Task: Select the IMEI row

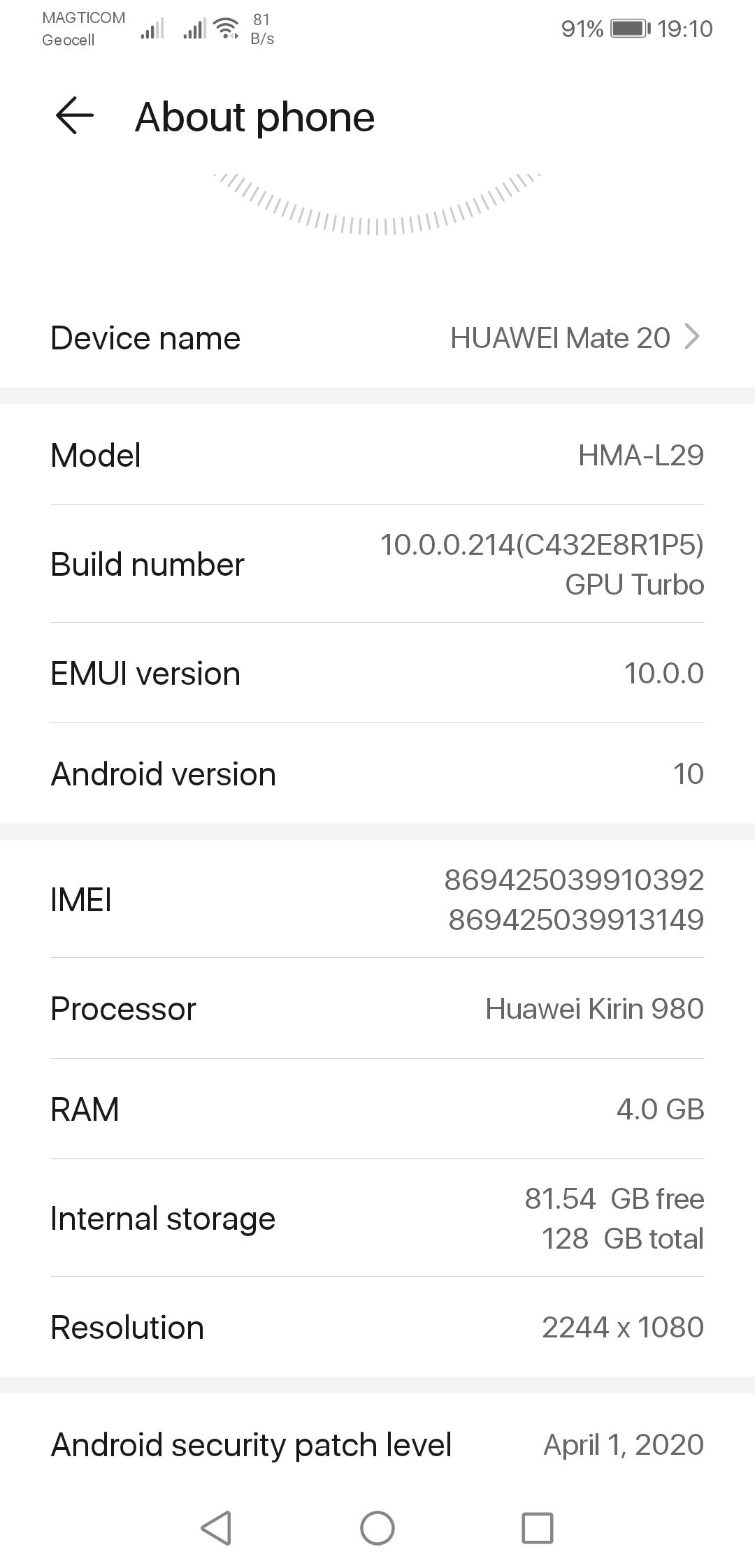Action: tap(377, 900)
